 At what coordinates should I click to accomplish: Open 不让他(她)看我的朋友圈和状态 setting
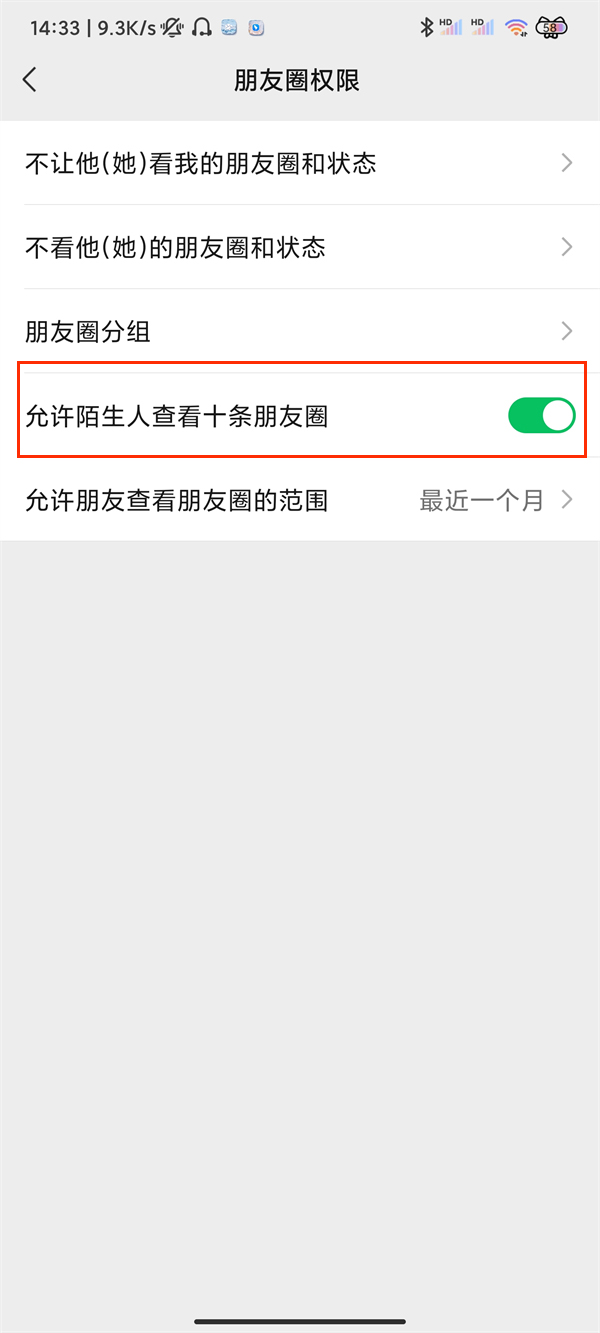(300, 163)
